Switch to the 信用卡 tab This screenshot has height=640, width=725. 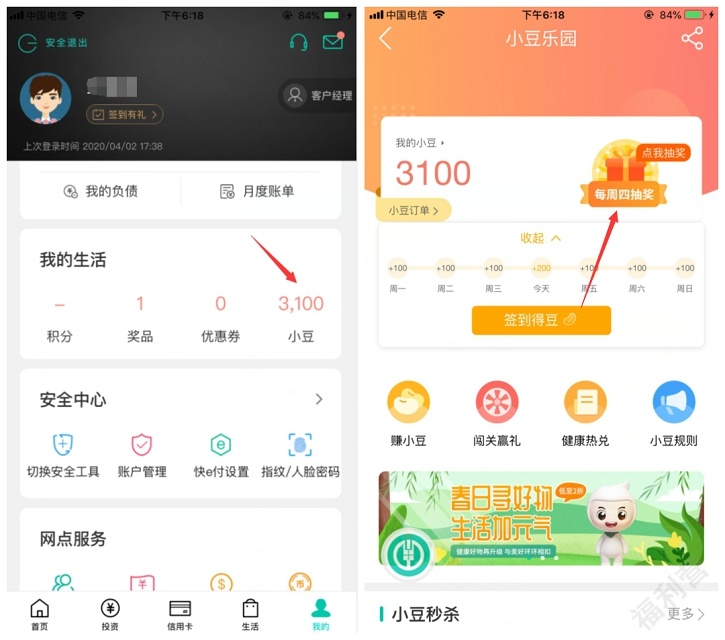180,614
